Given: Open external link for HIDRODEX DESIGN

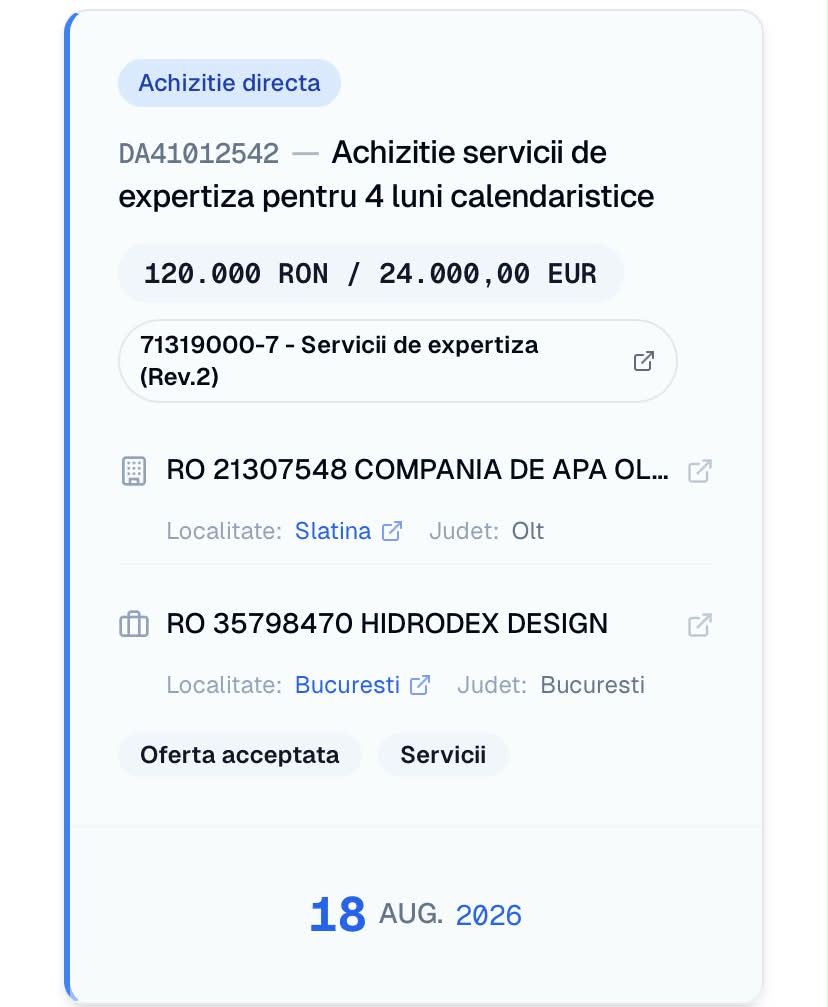Looking at the screenshot, I should [x=700, y=625].
